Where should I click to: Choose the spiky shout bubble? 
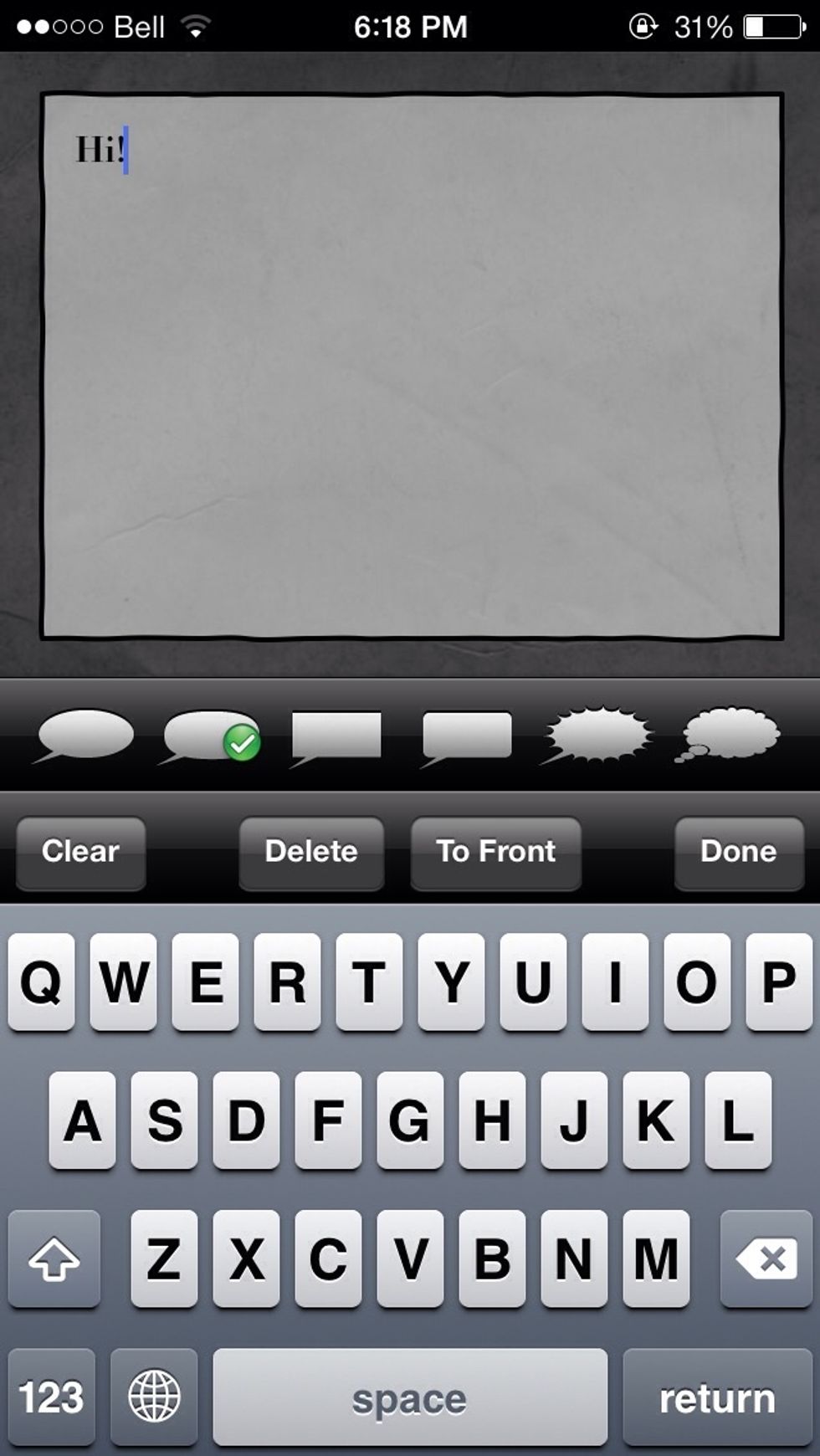[596, 736]
